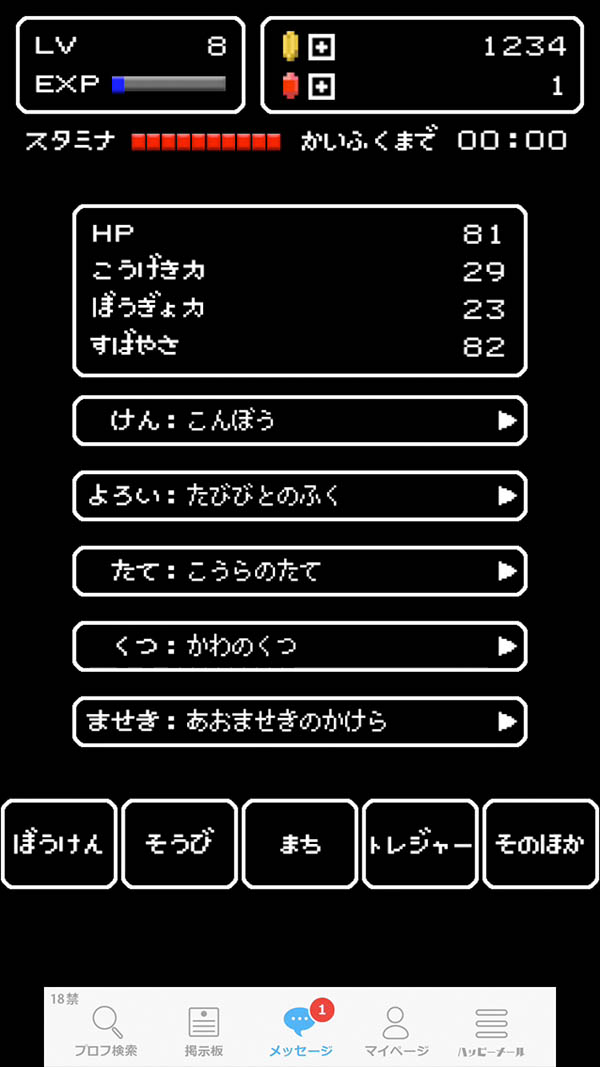Open the くつ：かわのくつ shoes slot

coord(300,646)
